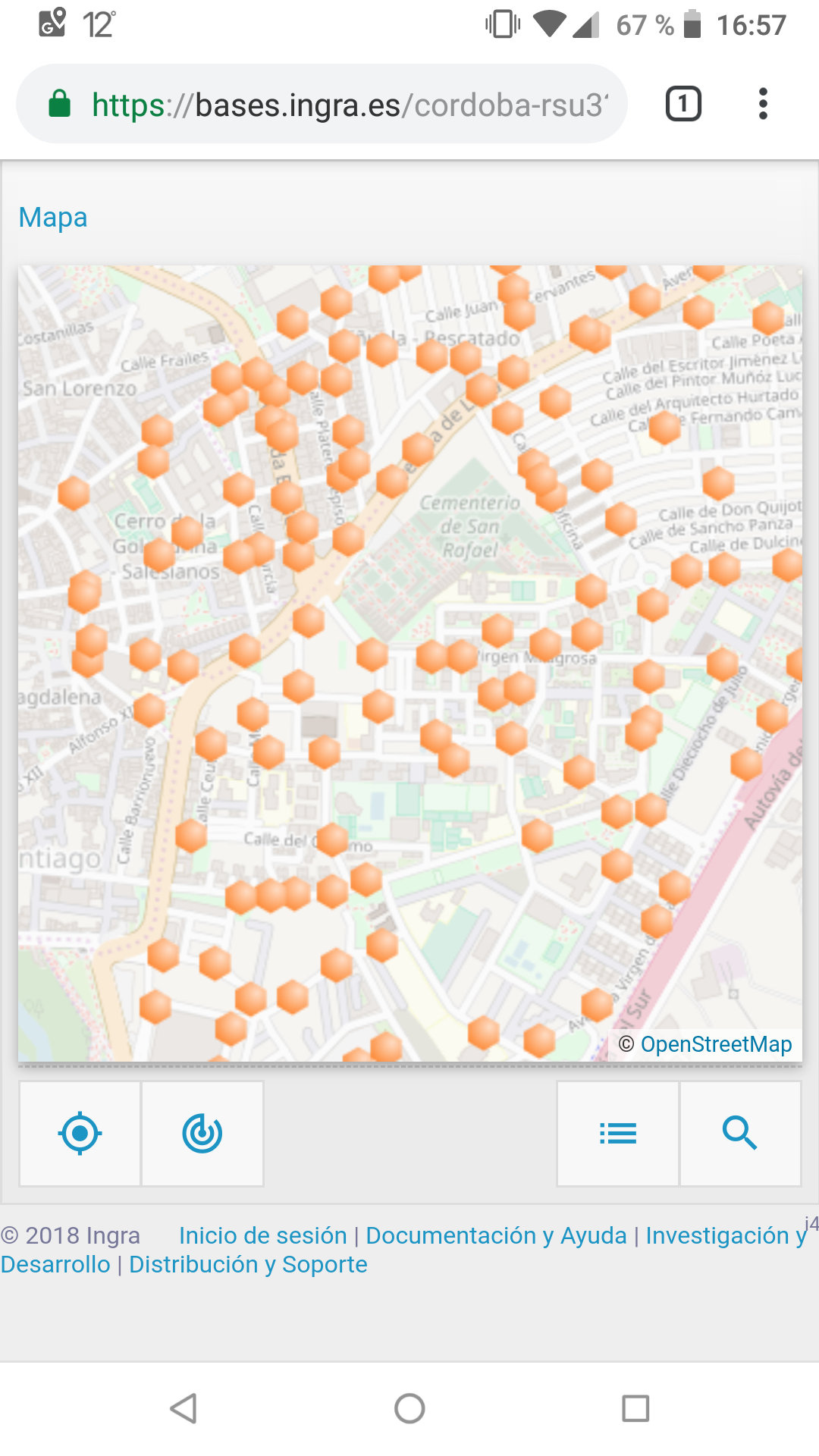Viewport: 819px width, 1456px height.
Task: Center the map on my location
Action: click(x=80, y=1134)
